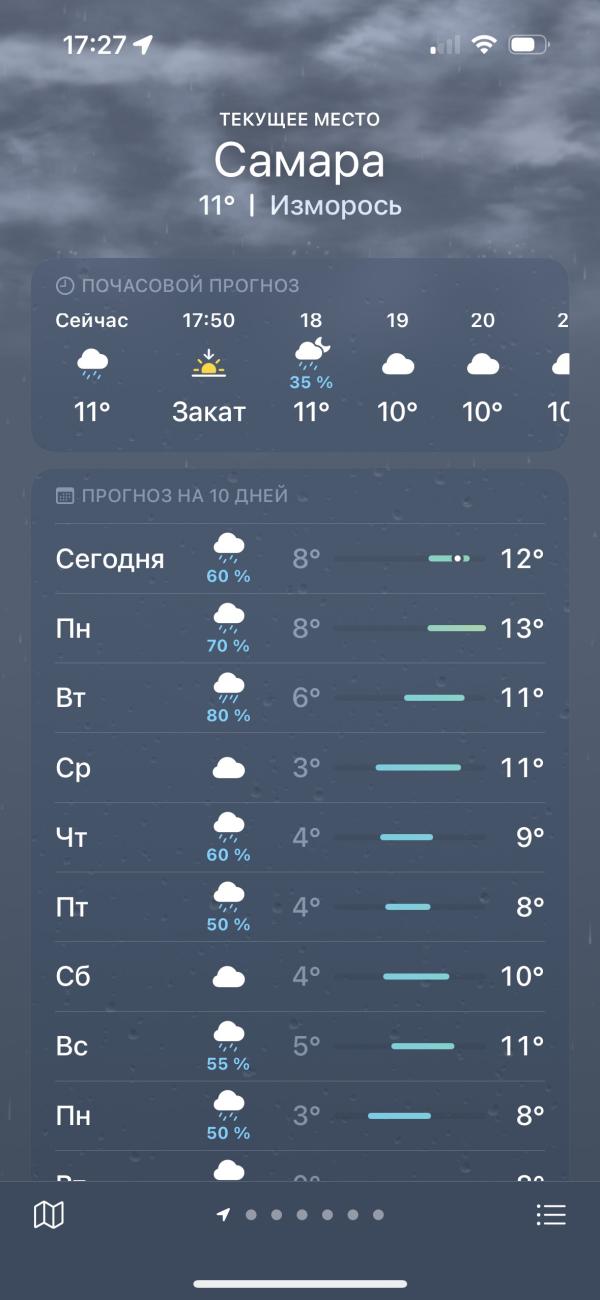Open the weather map icon
This screenshot has width=600, height=1300.
(49, 1215)
